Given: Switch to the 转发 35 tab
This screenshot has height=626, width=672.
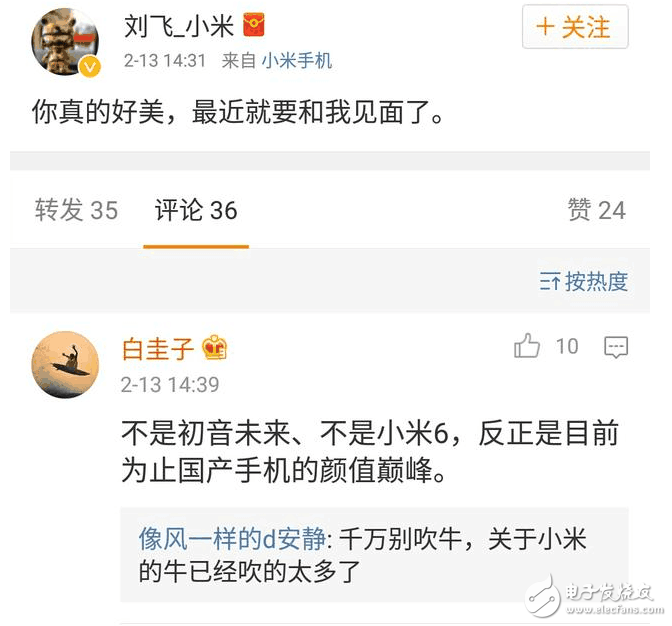Looking at the screenshot, I should point(76,210).
